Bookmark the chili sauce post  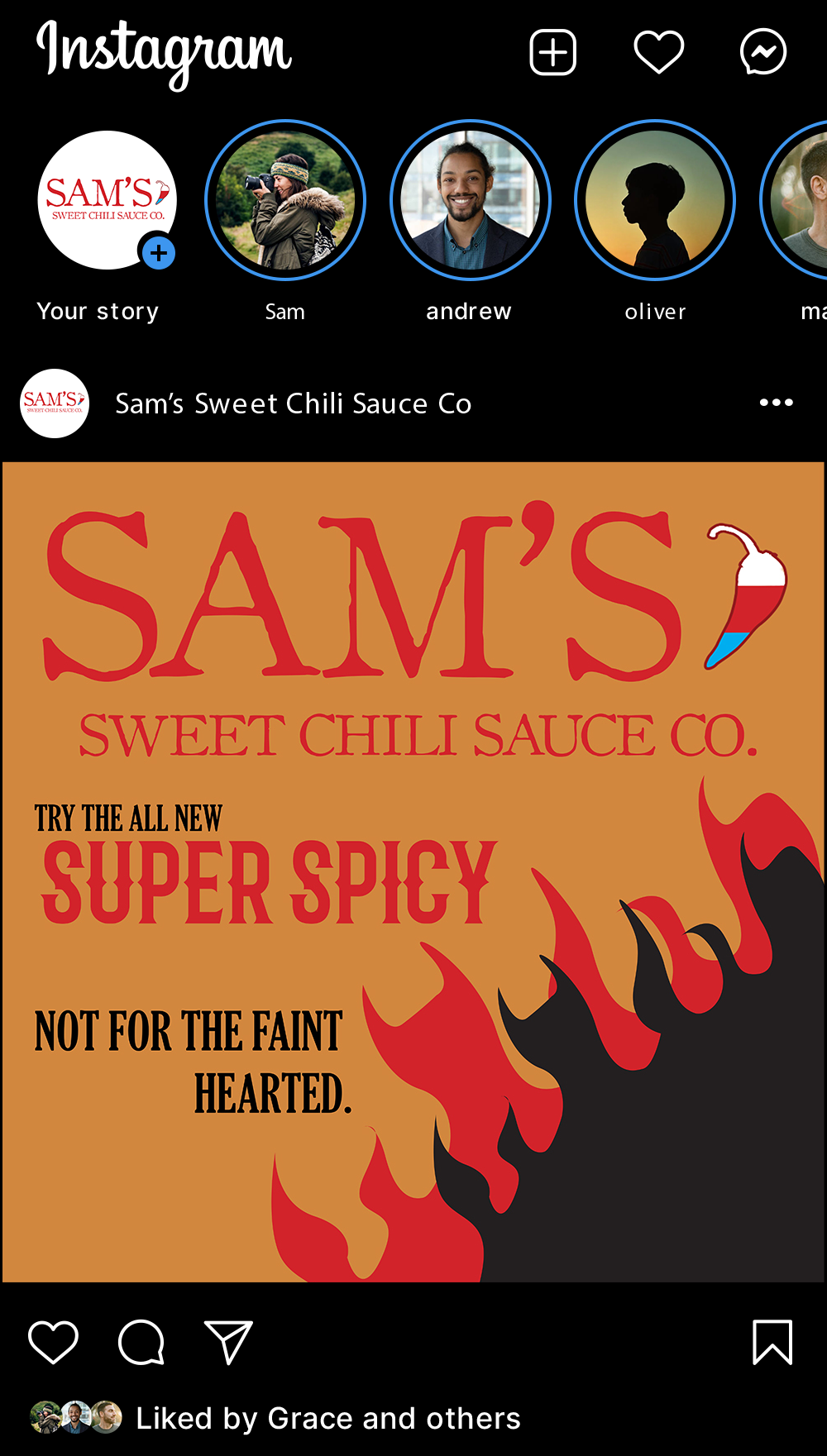[772, 1341]
